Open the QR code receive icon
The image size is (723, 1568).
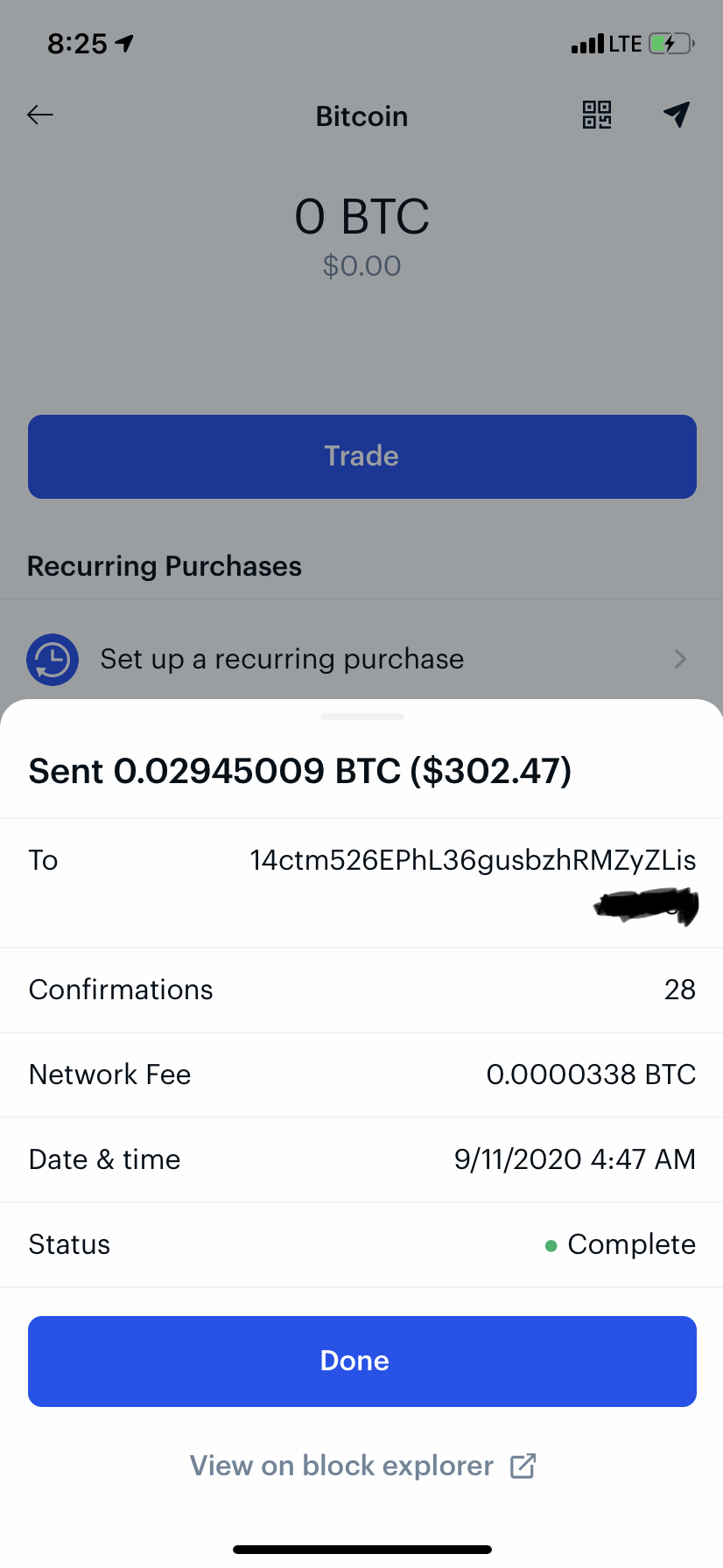(x=597, y=115)
